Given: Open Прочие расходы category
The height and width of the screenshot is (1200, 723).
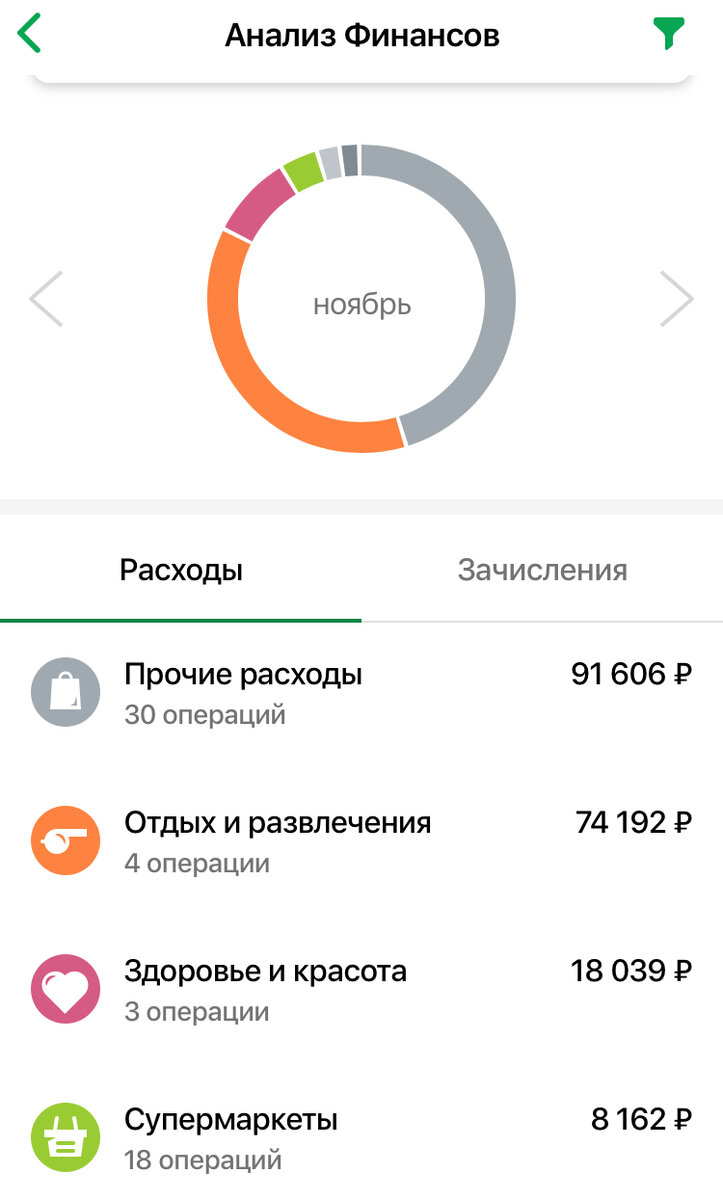Looking at the screenshot, I should coord(360,692).
